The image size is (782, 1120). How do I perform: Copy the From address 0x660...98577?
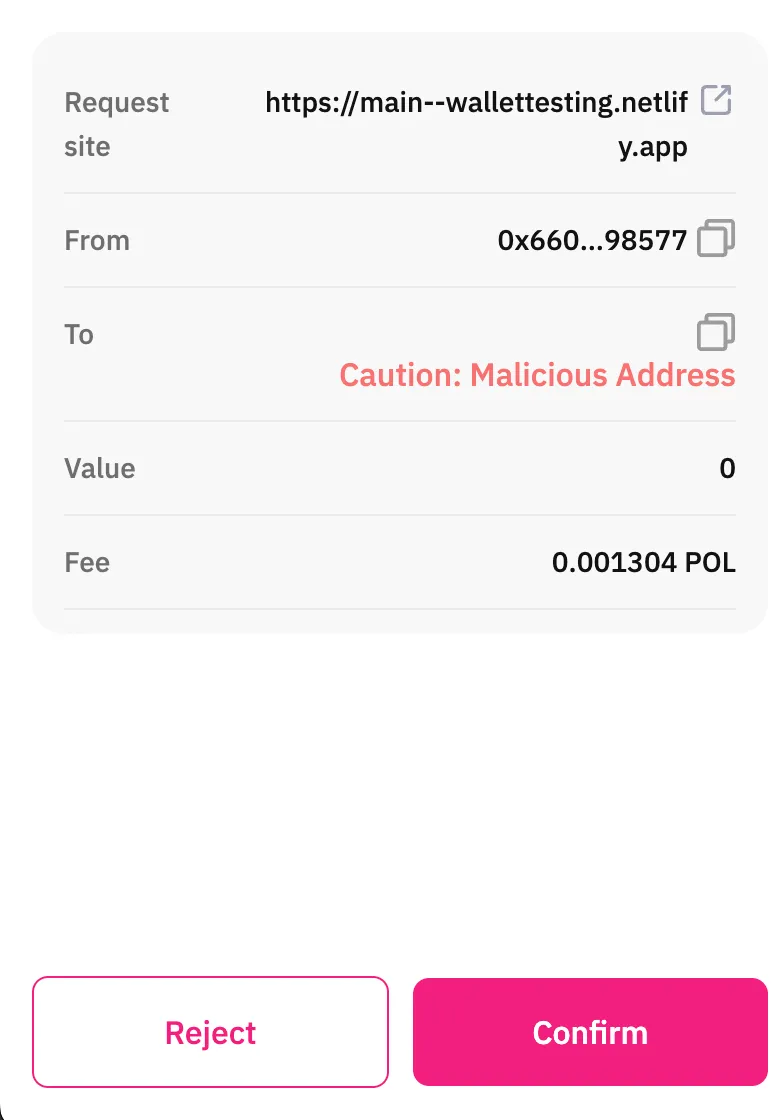click(716, 239)
